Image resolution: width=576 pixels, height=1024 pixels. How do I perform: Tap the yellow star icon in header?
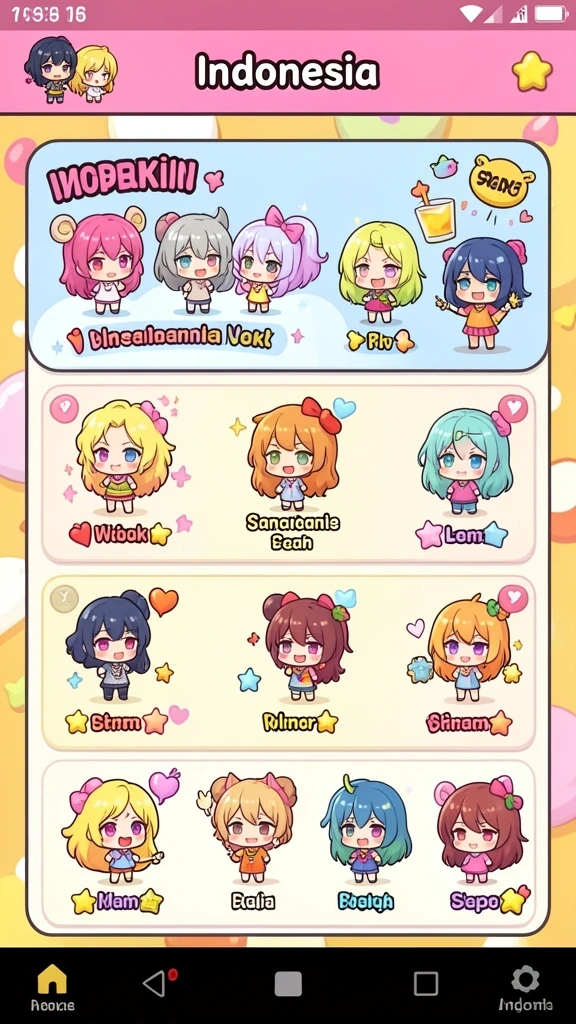pyautogui.click(x=532, y=71)
